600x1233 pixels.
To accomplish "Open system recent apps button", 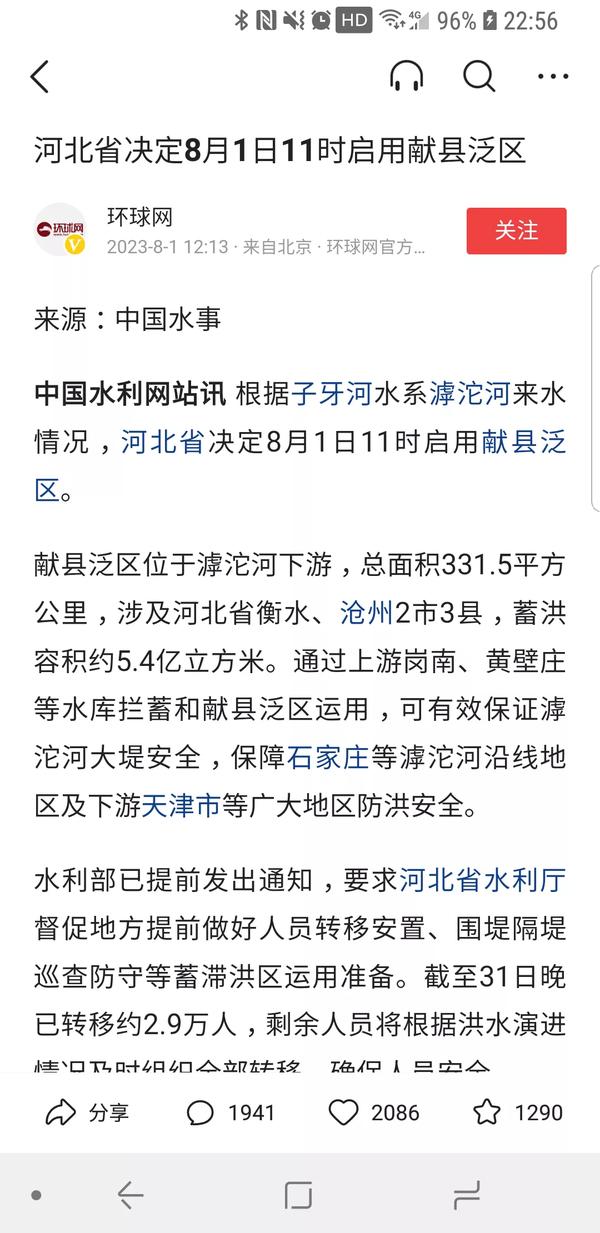I will coord(467,1194).
